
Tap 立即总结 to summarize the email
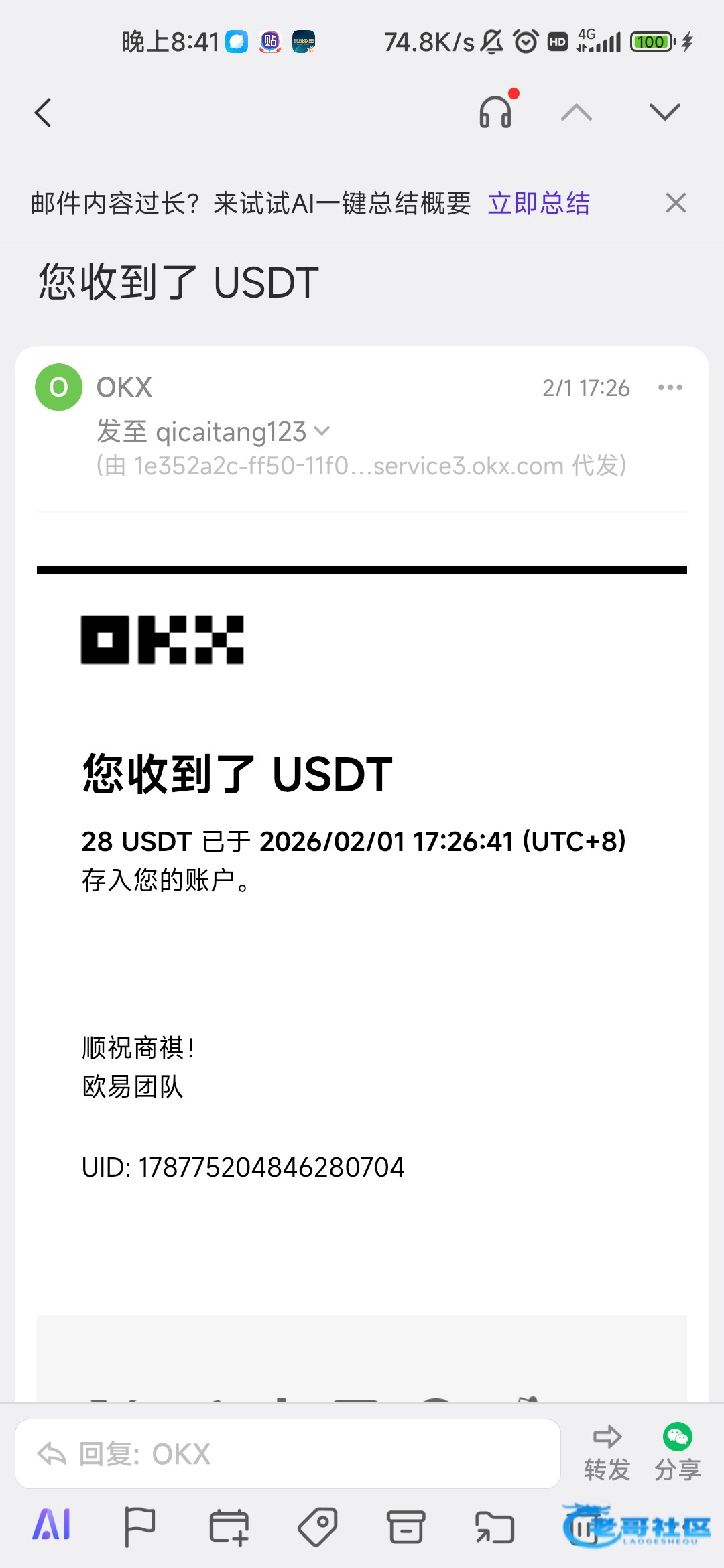pos(539,203)
